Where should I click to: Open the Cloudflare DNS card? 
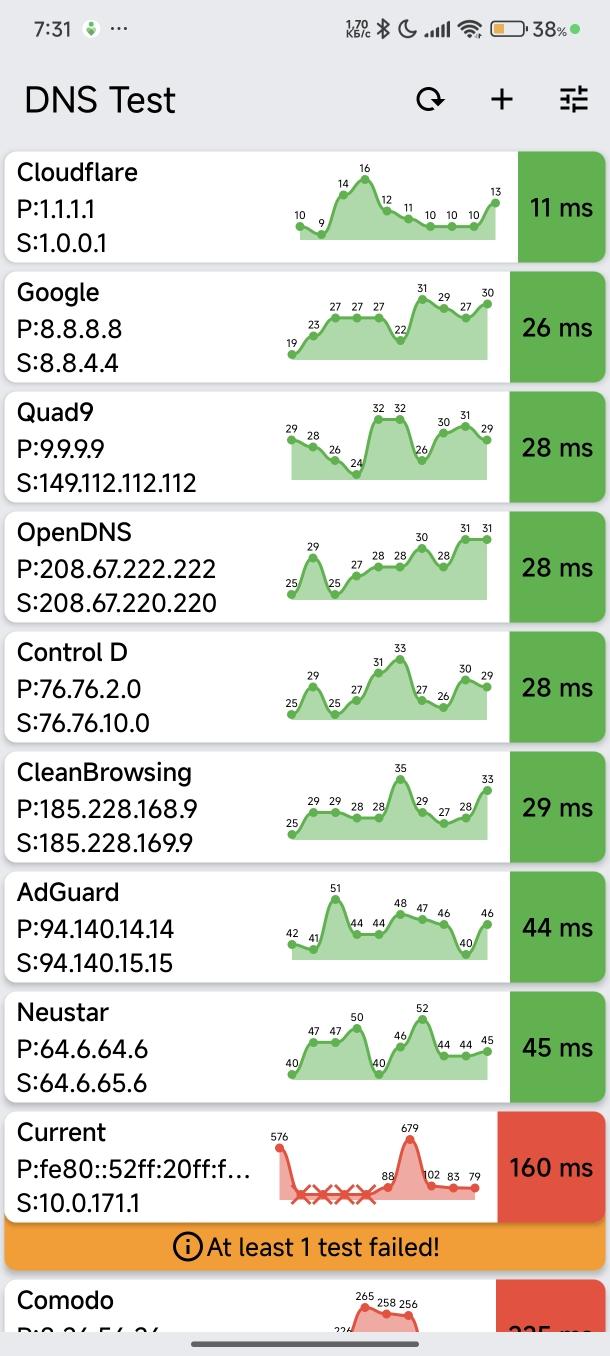coord(305,207)
